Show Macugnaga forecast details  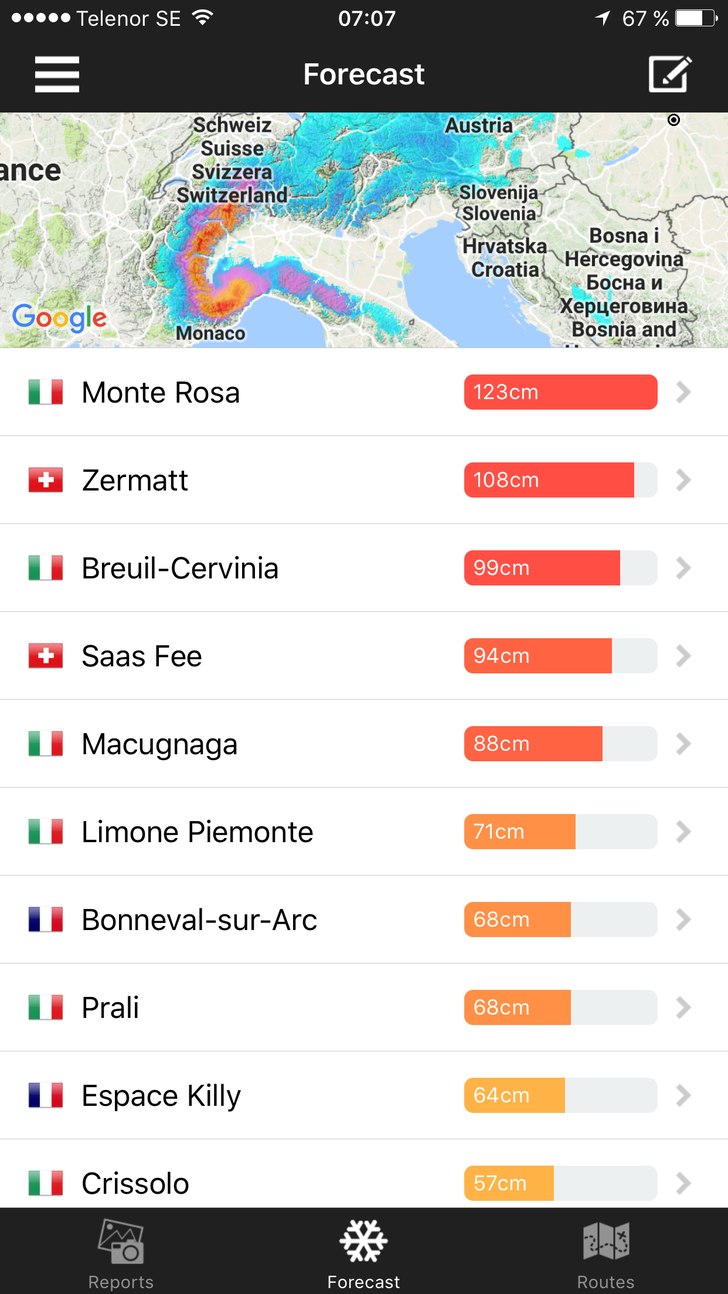[x=364, y=744]
